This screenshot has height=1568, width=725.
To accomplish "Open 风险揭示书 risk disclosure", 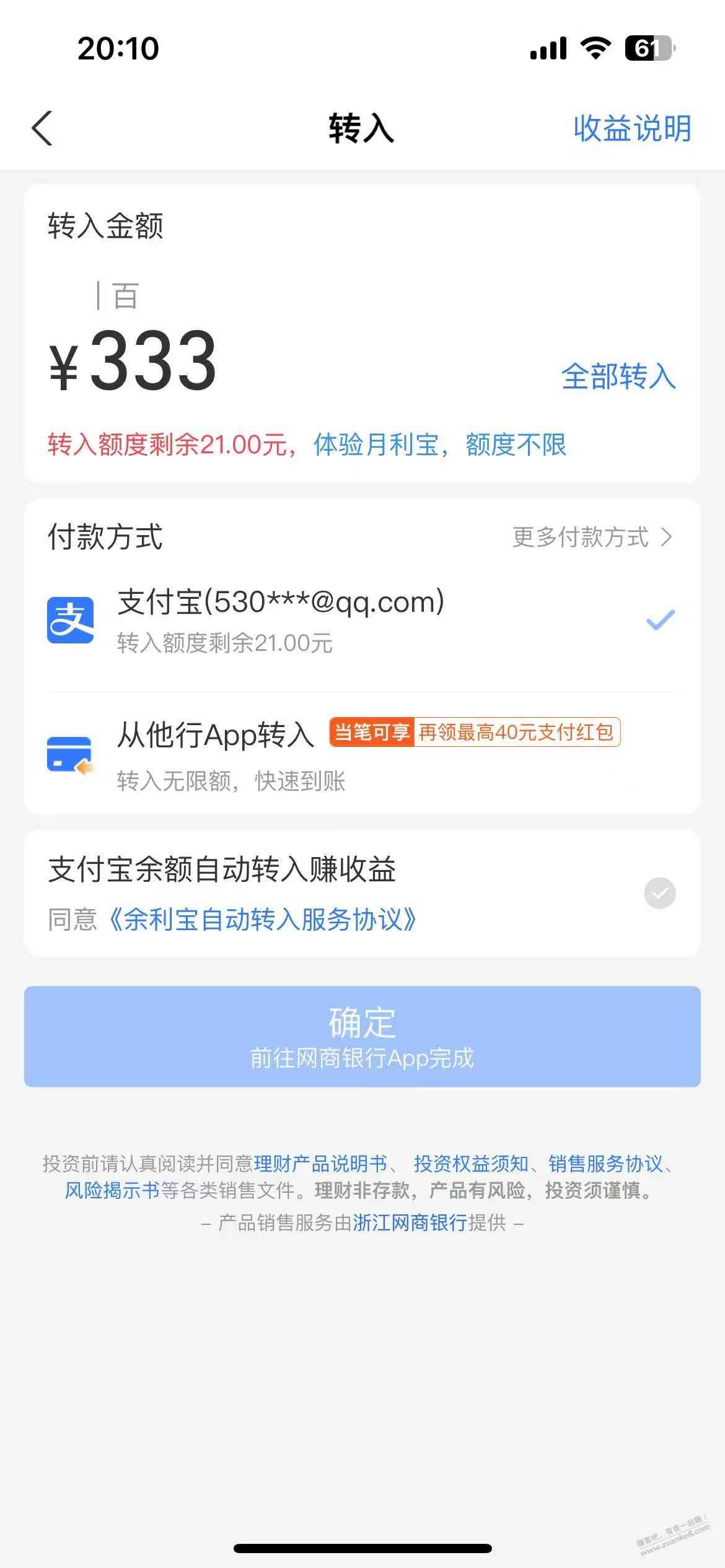I will (x=112, y=1190).
